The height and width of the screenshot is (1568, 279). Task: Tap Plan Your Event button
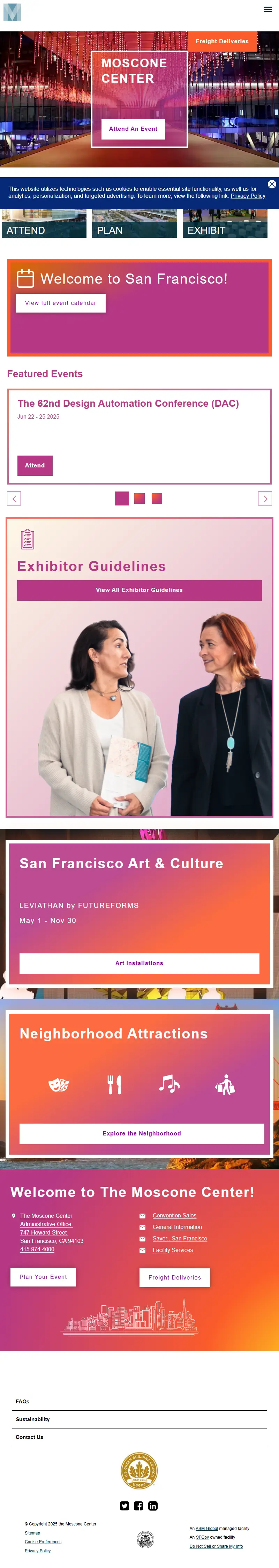[x=43, y=1277]
